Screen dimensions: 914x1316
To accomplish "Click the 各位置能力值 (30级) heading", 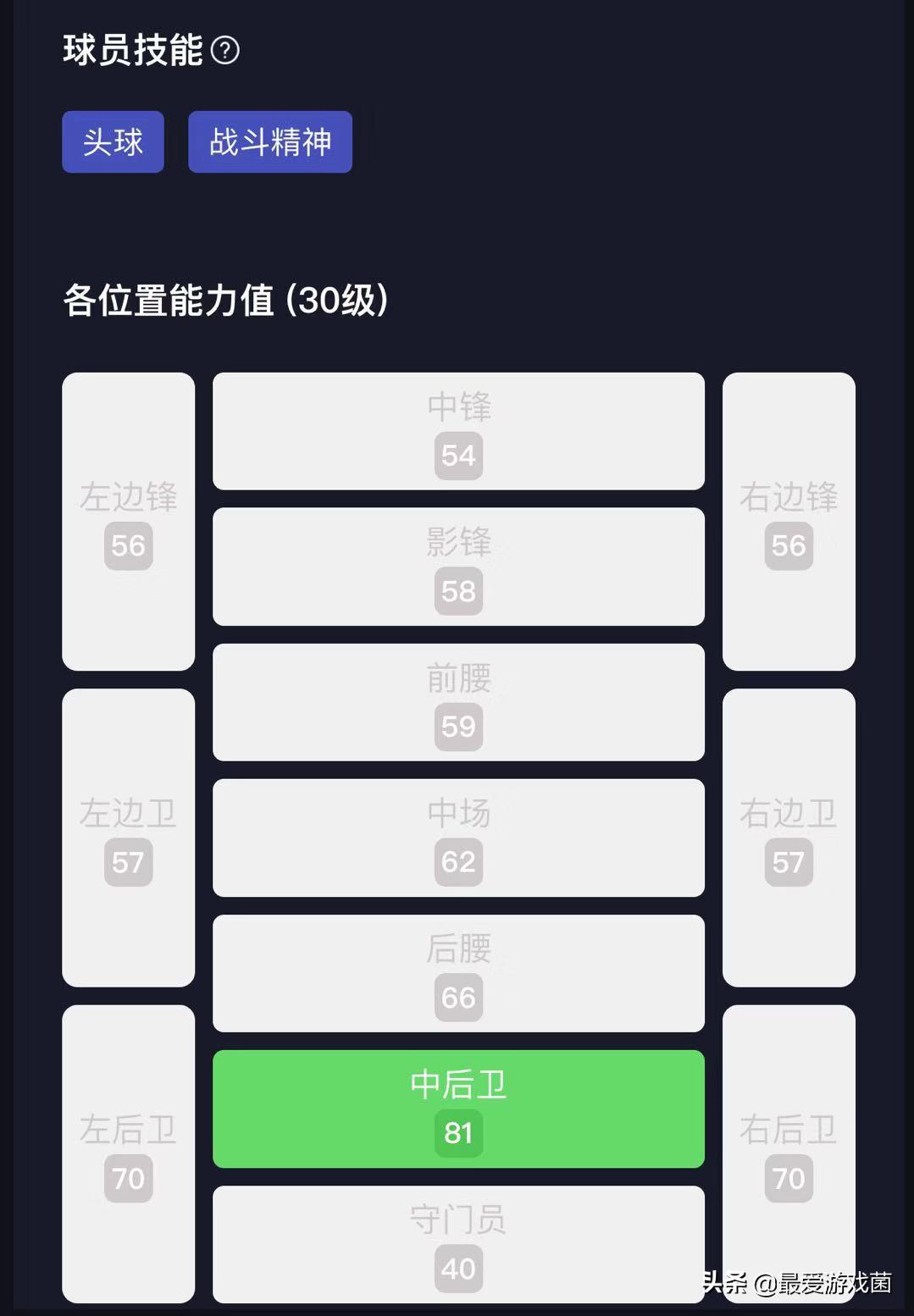I will coord(224,298).
